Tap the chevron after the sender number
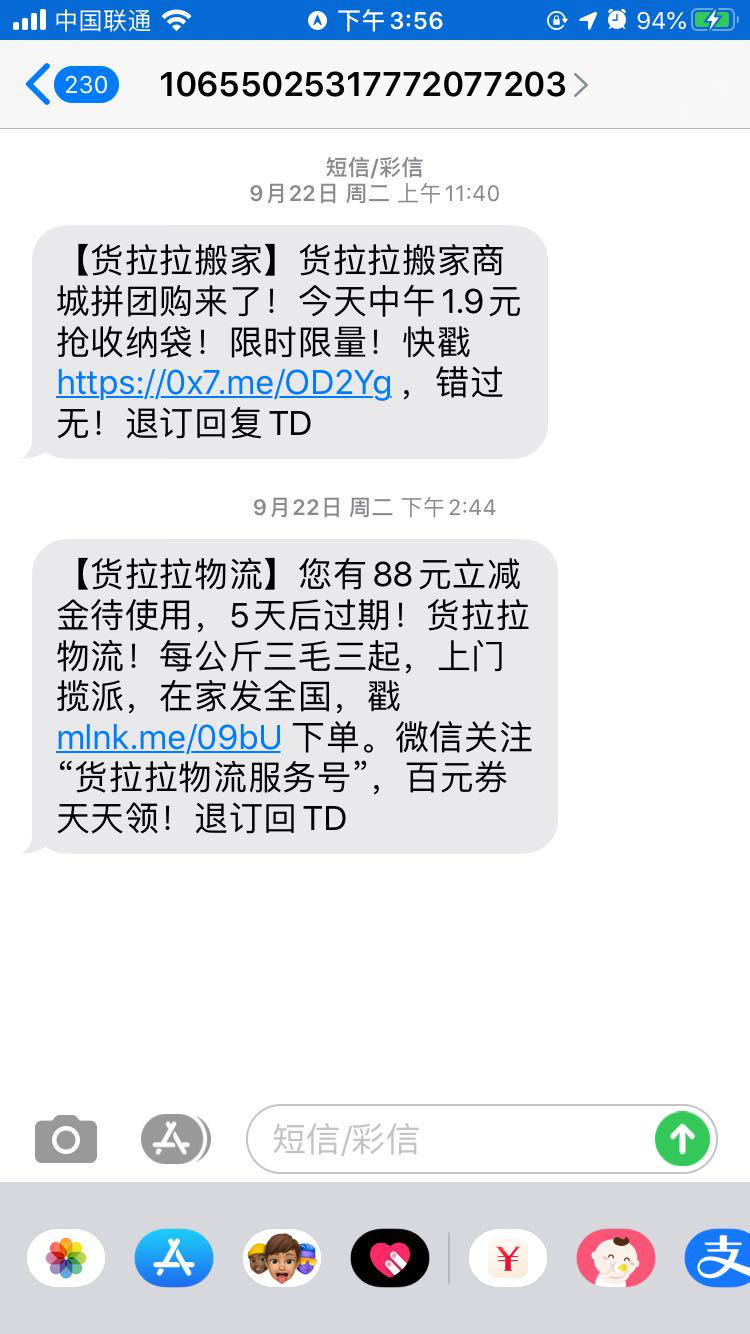The width and height of the screenshot is (750, 1334). 581,85
